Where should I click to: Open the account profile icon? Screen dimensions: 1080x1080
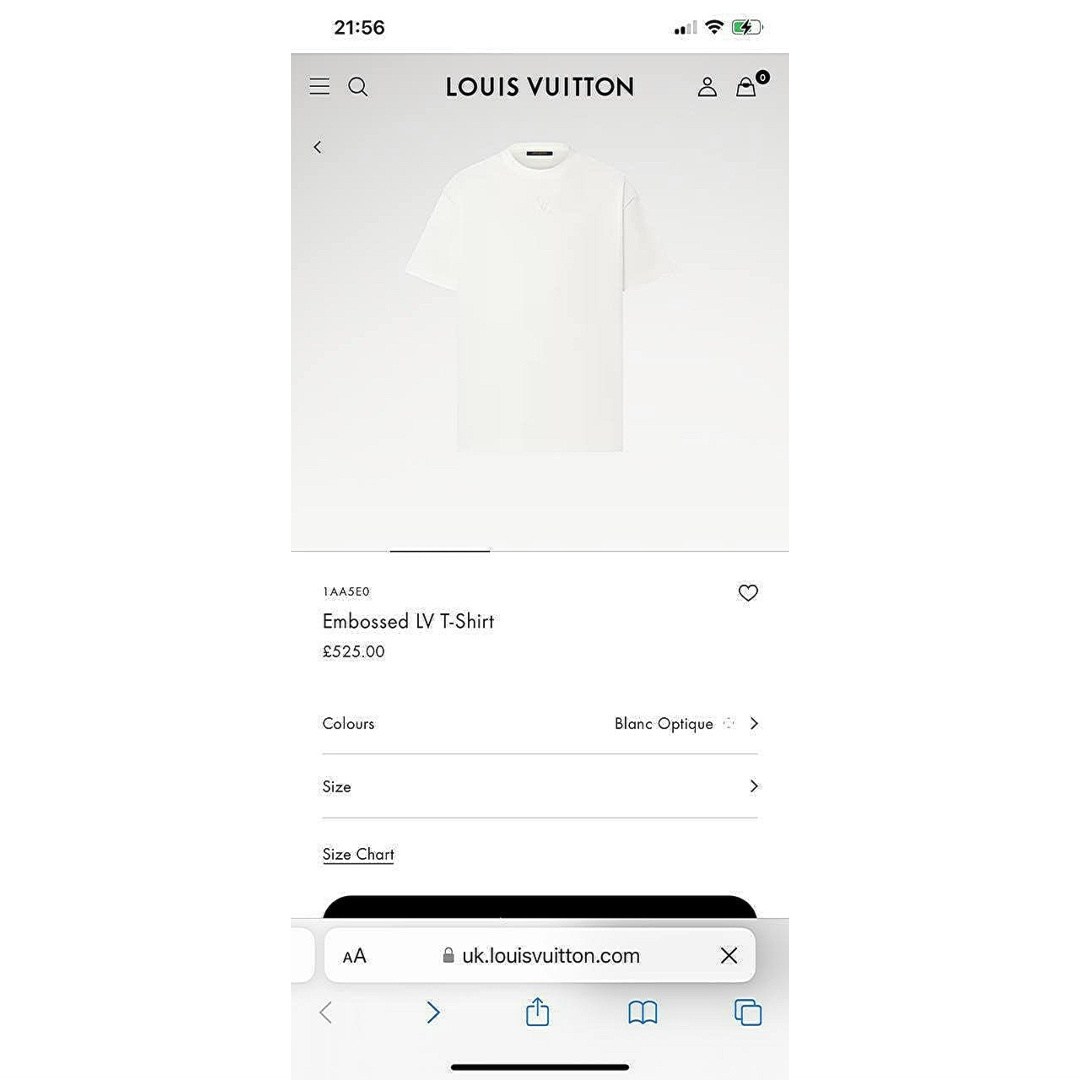click(x=707, y=87)
